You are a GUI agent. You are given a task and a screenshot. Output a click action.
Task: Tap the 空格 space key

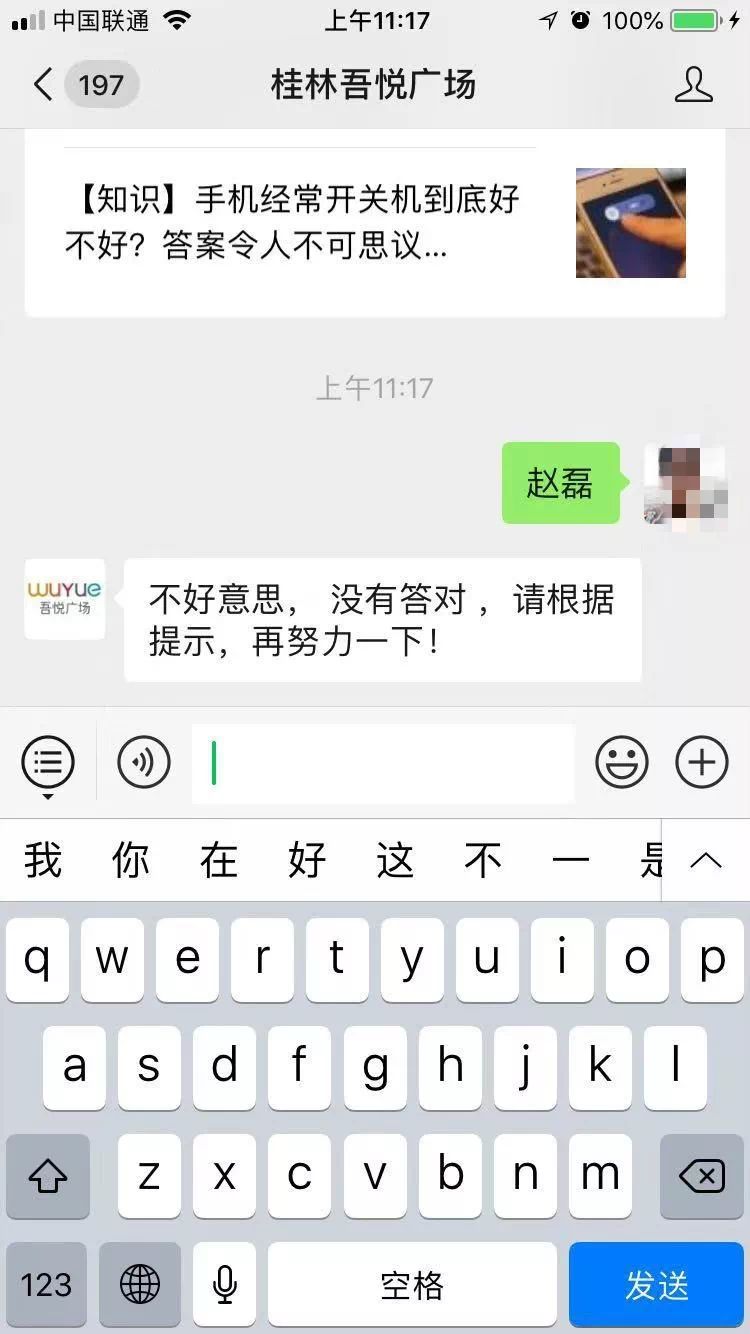412,1285
